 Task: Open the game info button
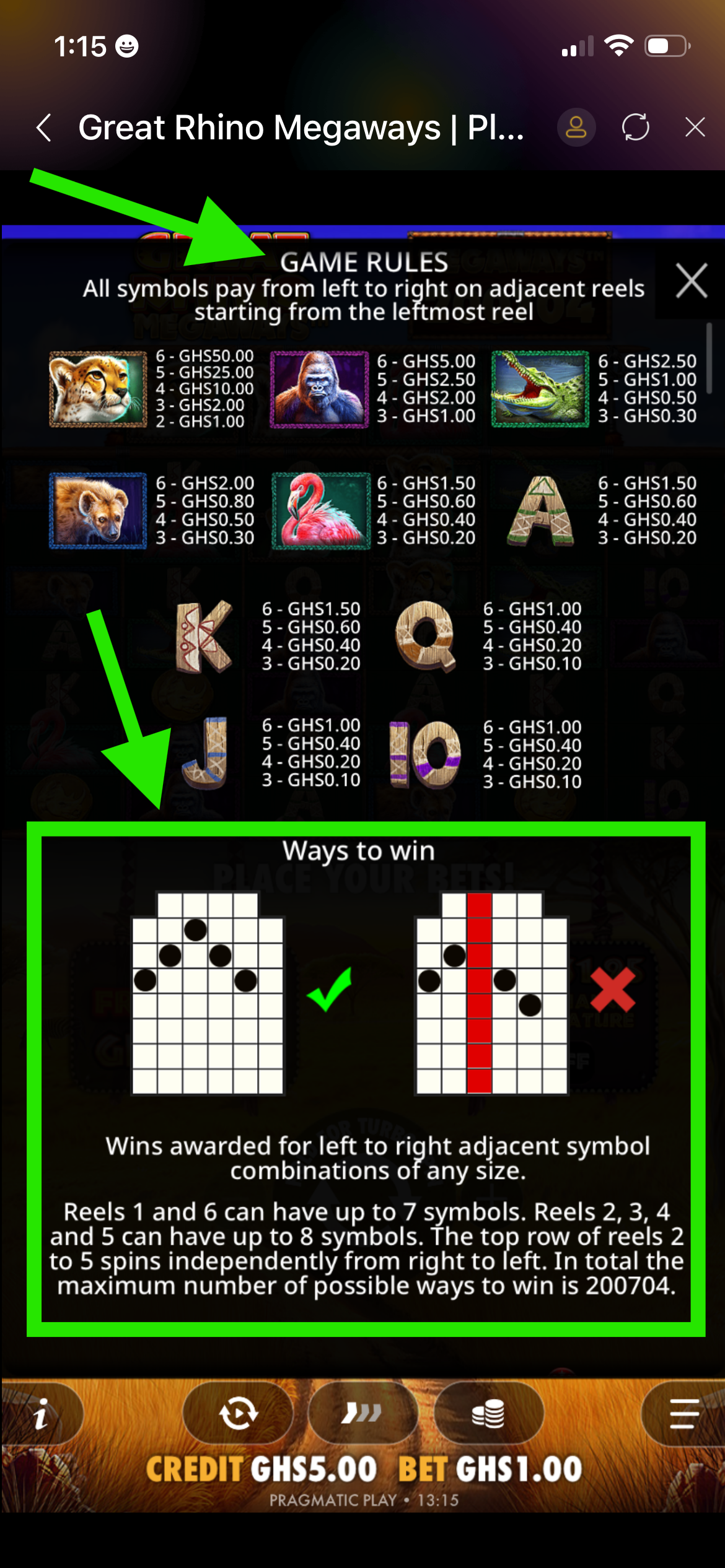point(41,1414)
